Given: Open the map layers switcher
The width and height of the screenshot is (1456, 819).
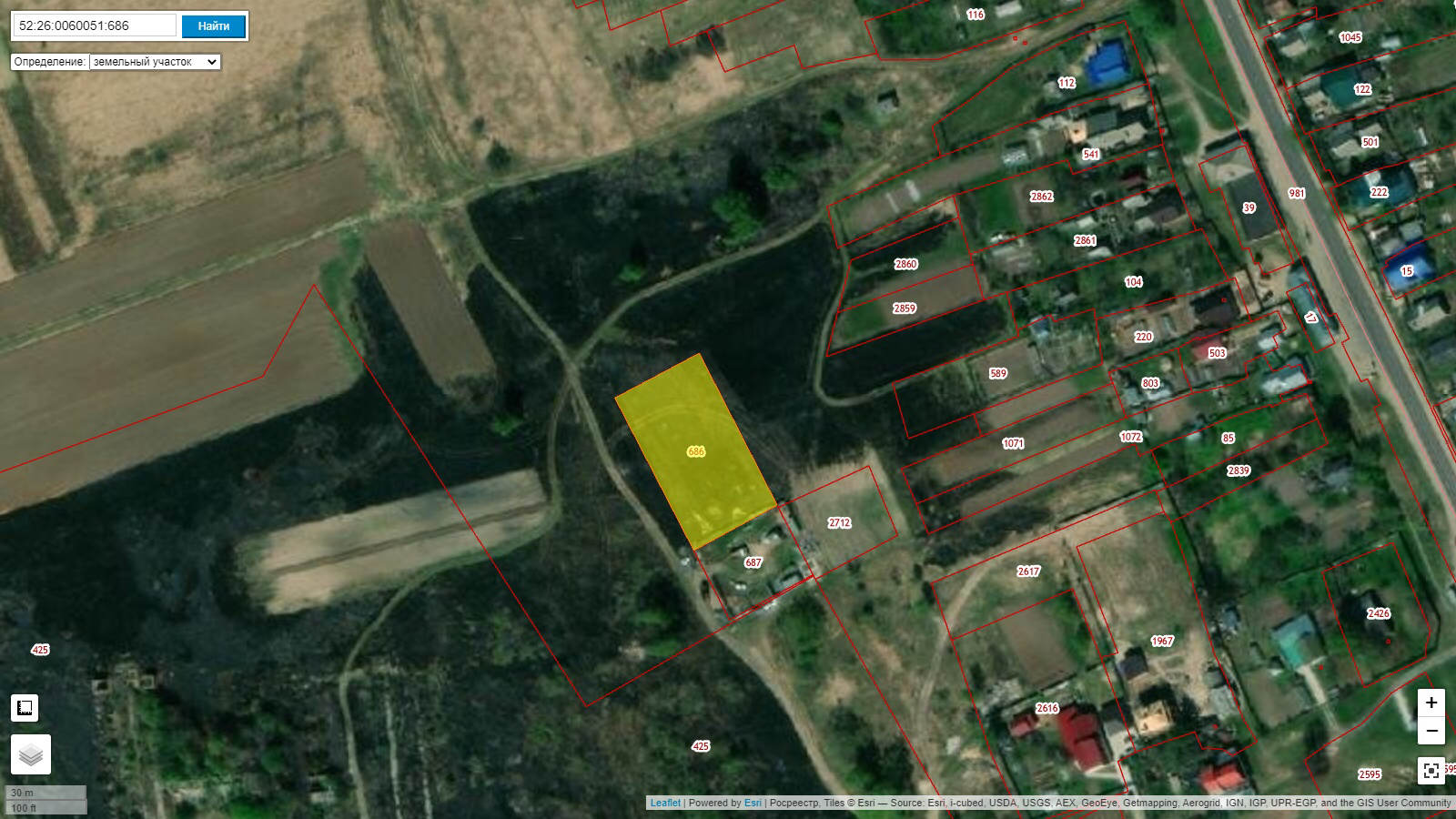Looking at the screenshot, I should click(31, 754).
